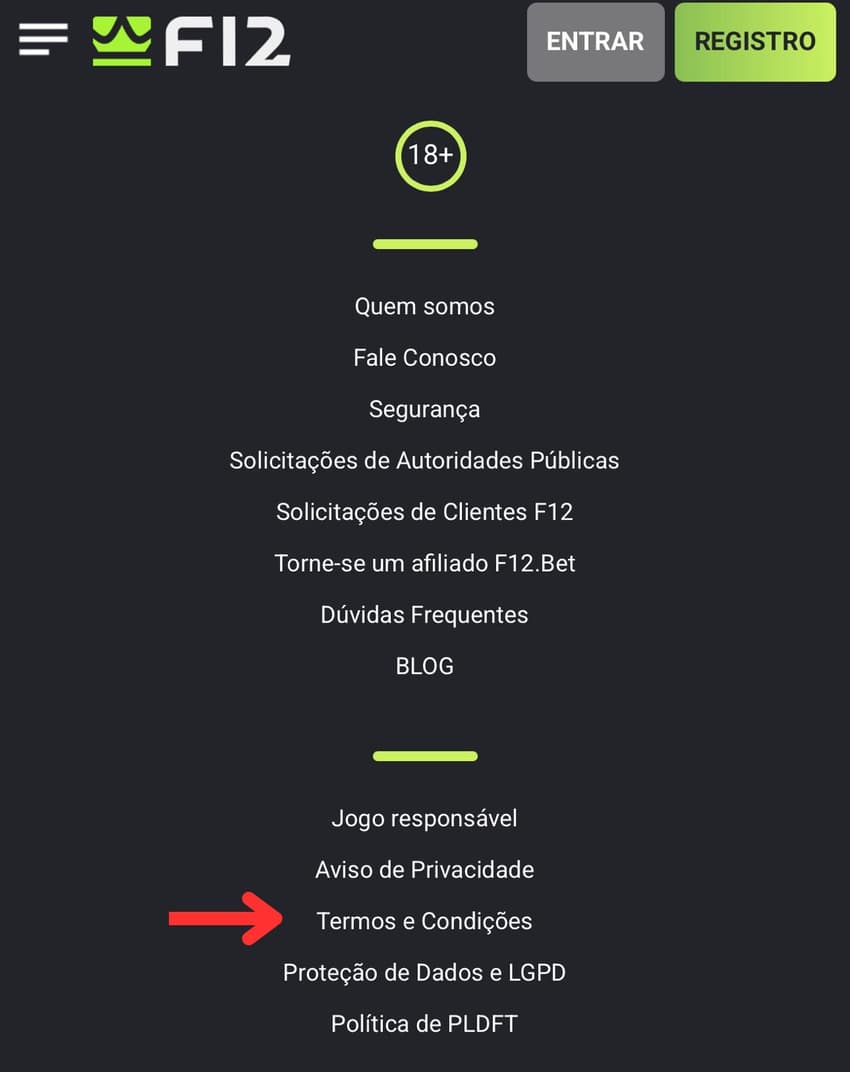
Task: Click Termos e Condições link
Action: [x=424, y=921]
